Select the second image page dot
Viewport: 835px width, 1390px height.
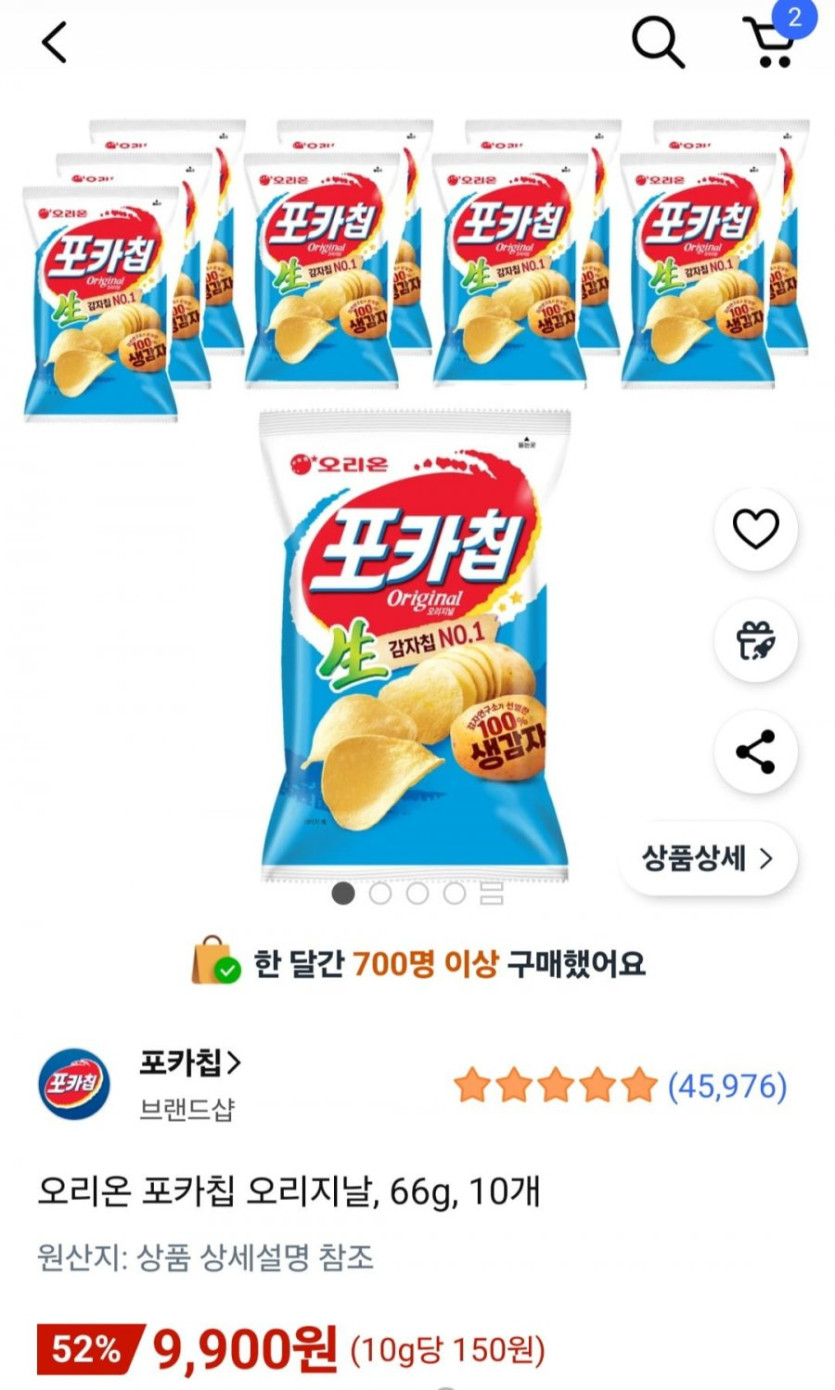[x=380, y=893]
